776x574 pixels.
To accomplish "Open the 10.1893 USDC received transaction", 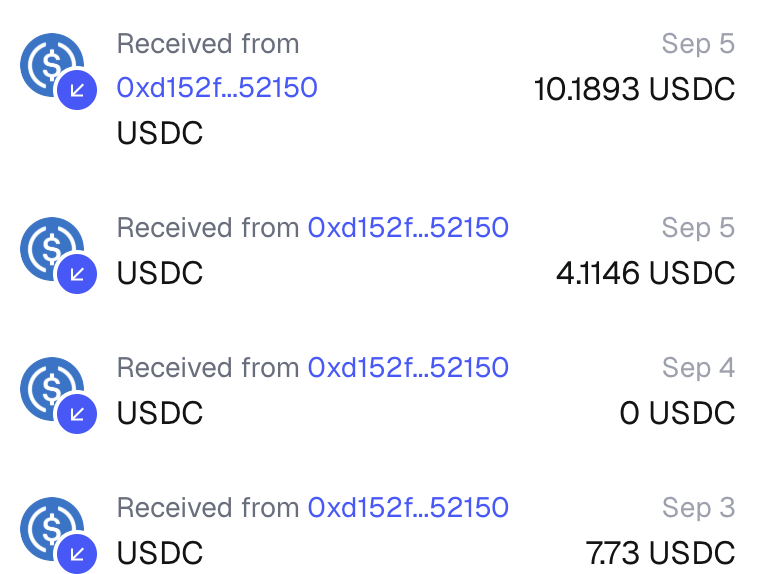I will click(634, 90).
